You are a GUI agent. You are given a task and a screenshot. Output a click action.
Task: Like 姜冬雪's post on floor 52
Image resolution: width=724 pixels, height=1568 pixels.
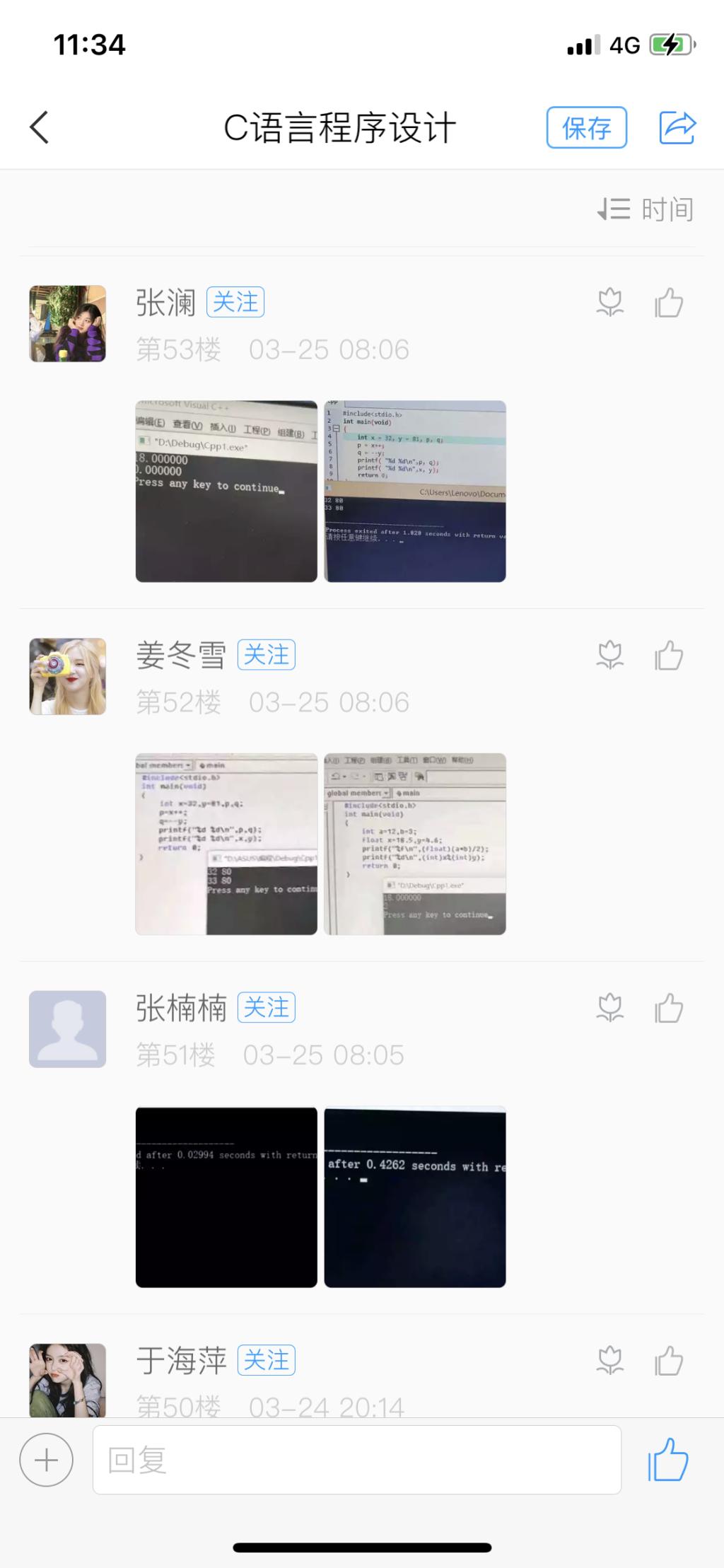point(668,656)
